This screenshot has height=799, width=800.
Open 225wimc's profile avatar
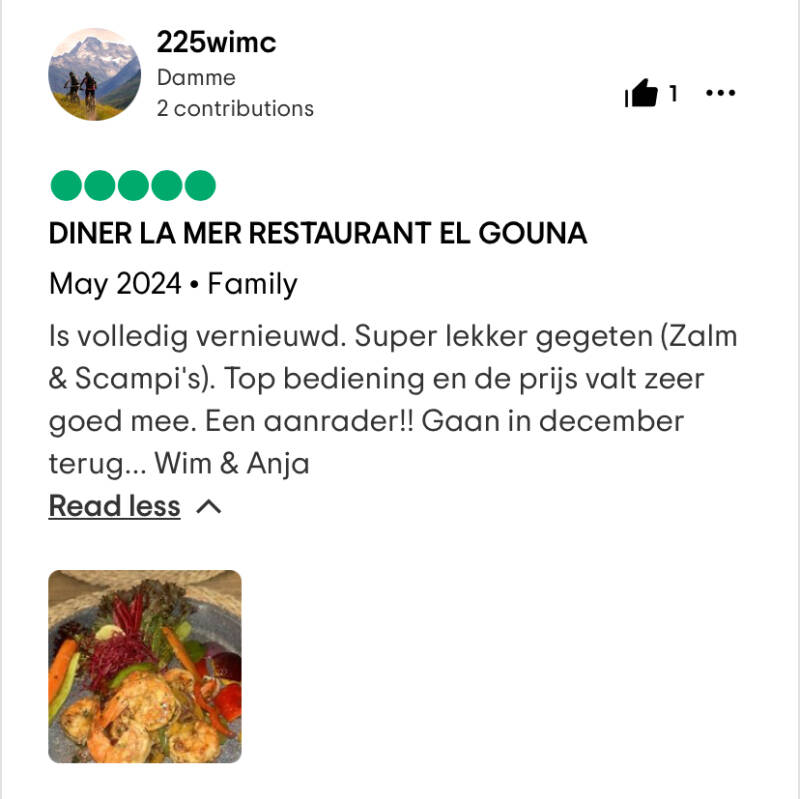(x=95, y=75)
